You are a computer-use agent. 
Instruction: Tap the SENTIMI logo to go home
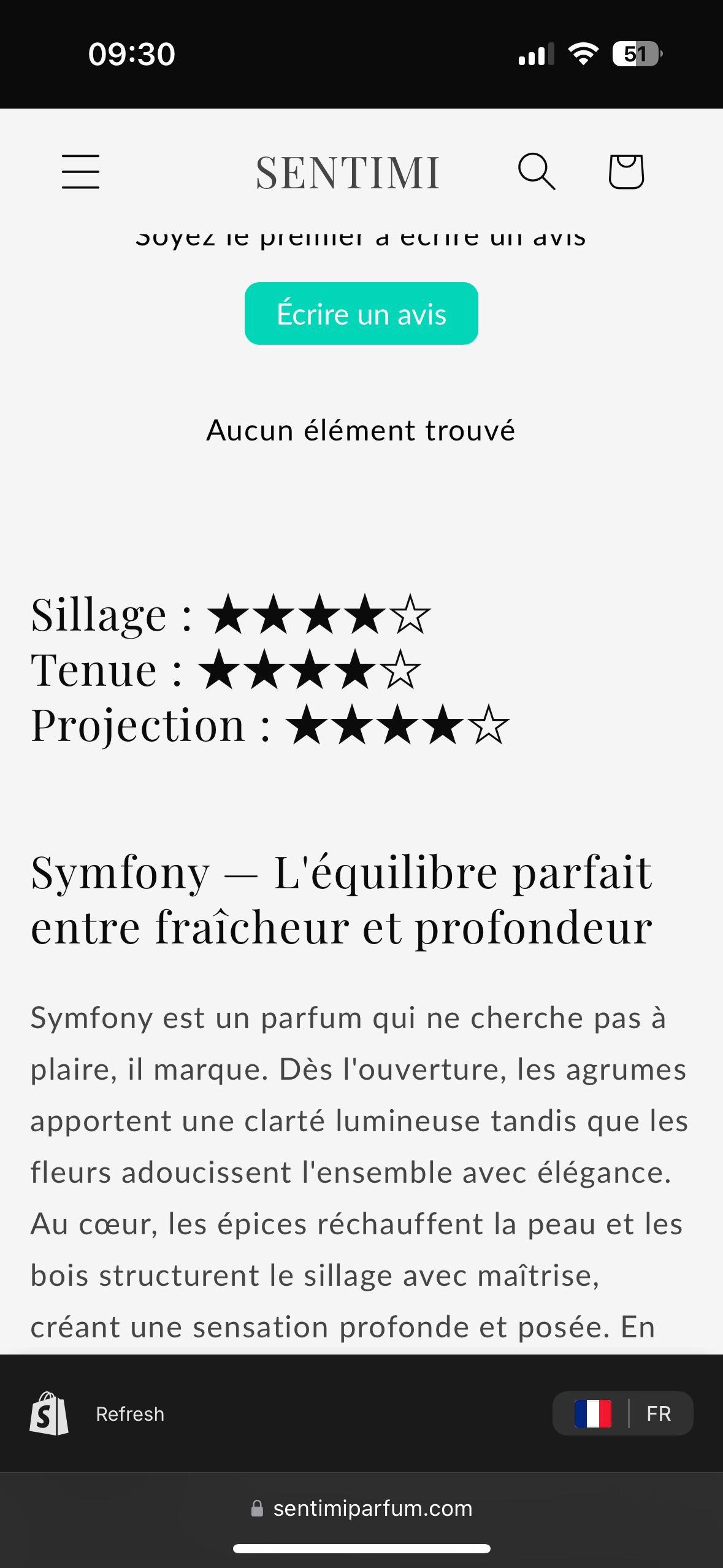(348, 173)
